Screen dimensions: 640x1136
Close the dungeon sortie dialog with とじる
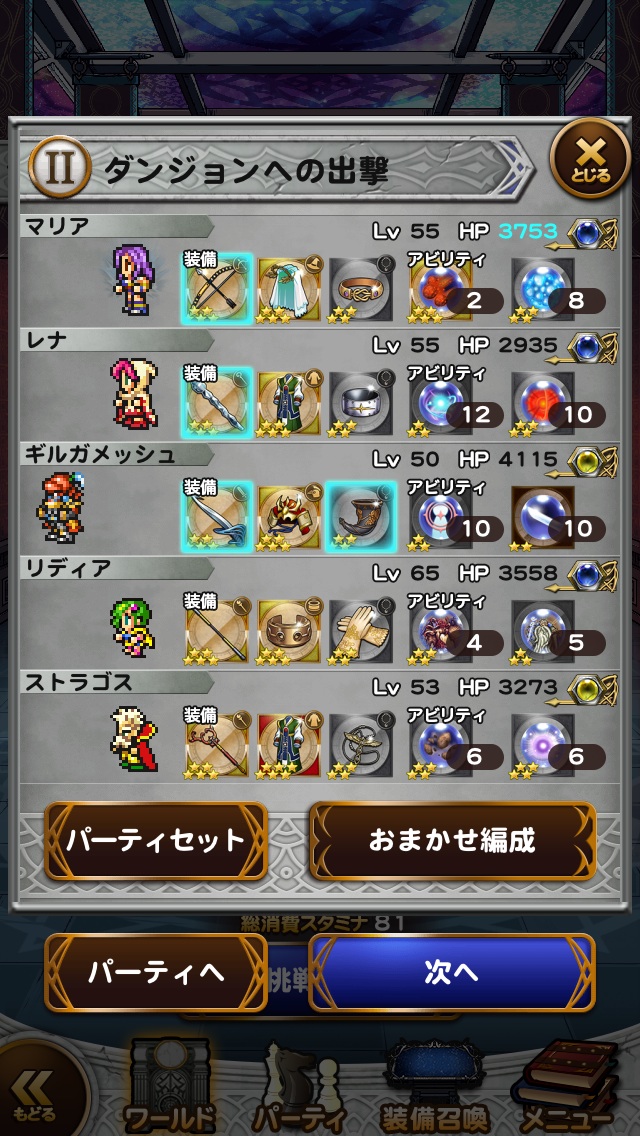(x=590, y=158)
